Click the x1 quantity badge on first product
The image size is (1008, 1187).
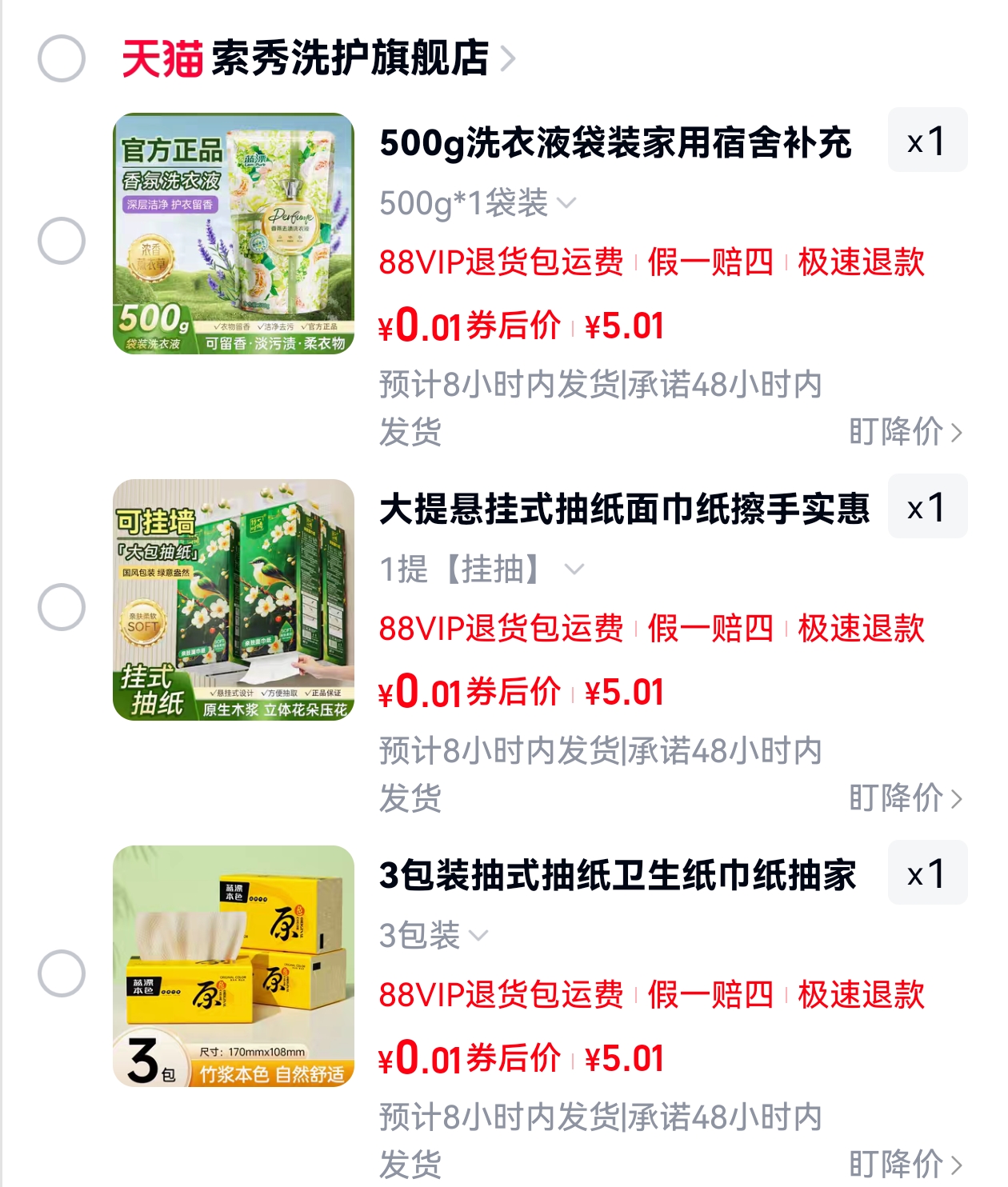tap(926, 143)
